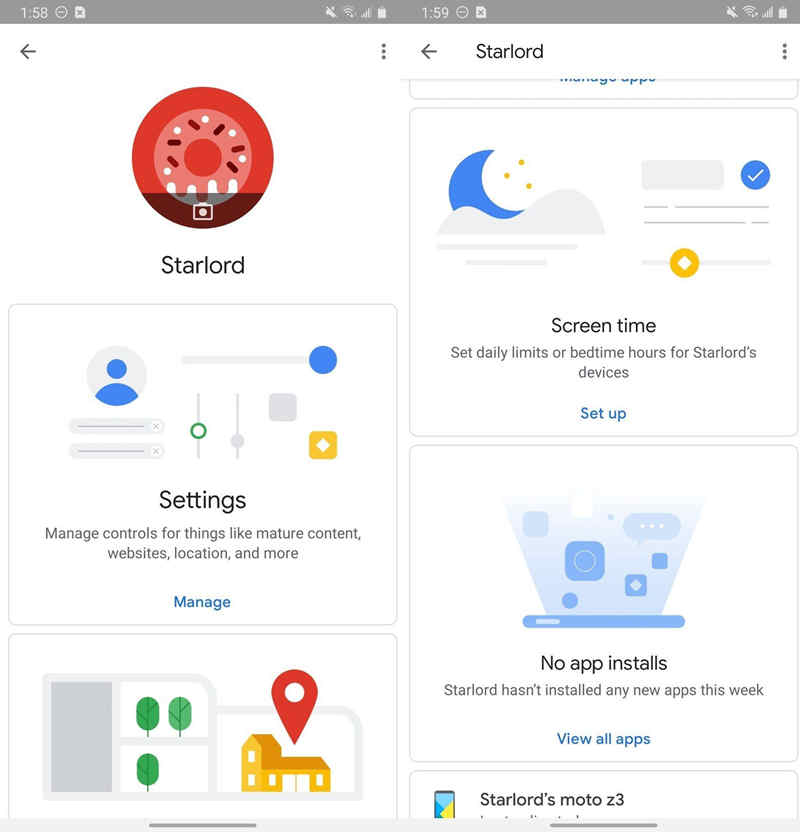Image resolution: width=800 pixels, height=832 pixels.
Task: Go back from the left profile screen
Action: tap(28, 52)
